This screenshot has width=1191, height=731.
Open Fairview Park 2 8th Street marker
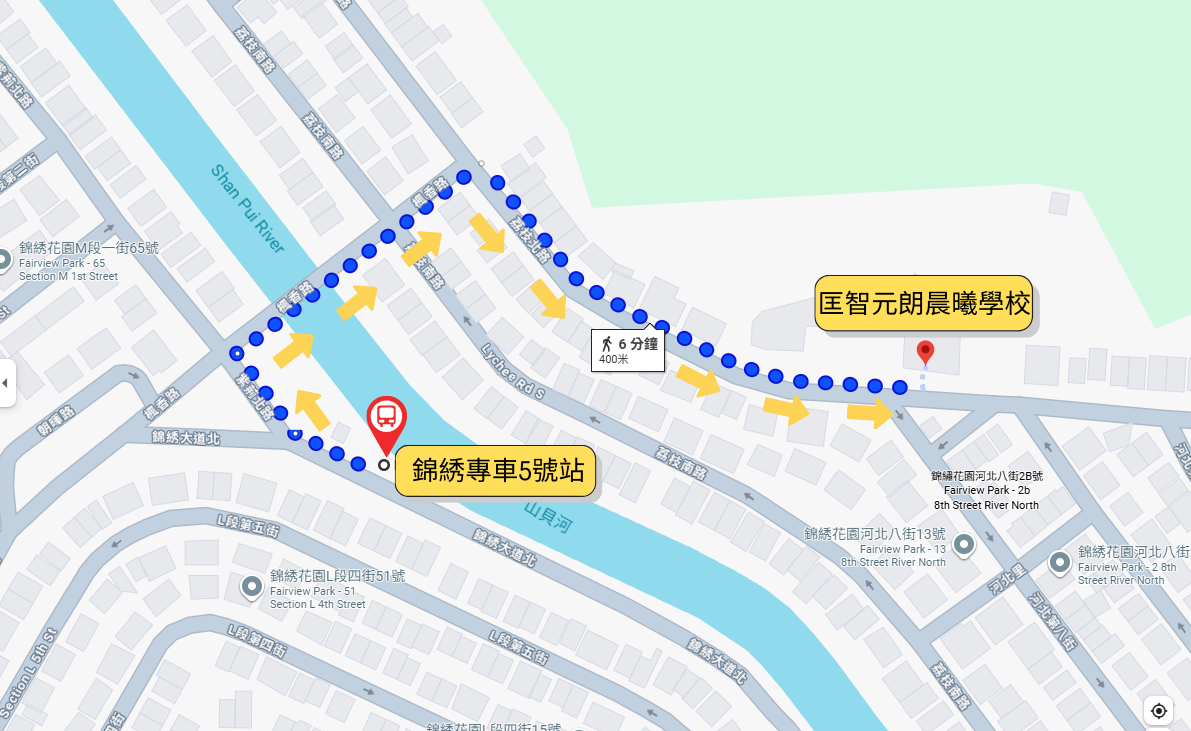click(1060, 563)
